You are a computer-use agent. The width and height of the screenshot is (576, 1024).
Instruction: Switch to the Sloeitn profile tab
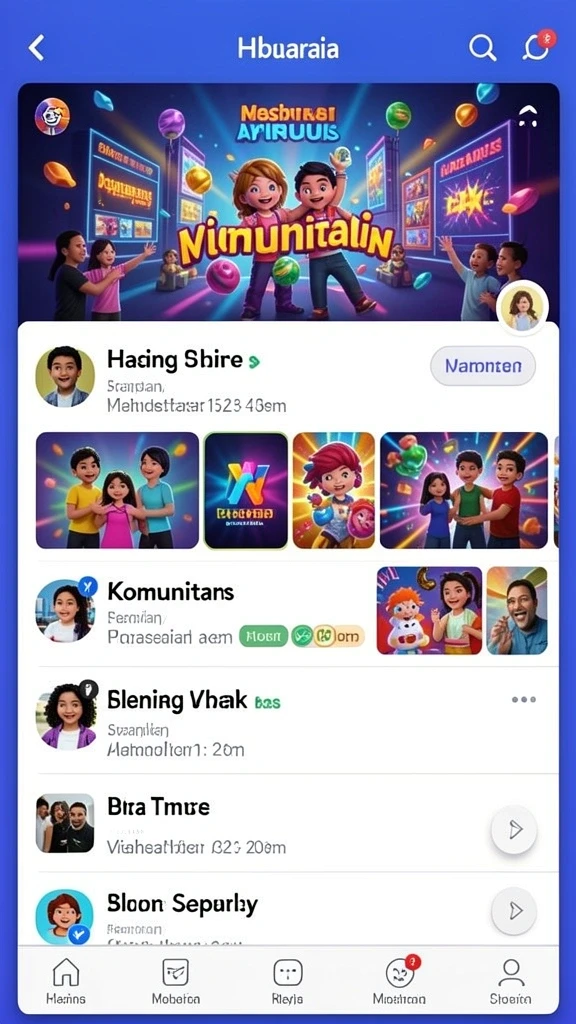pos(511,981)
